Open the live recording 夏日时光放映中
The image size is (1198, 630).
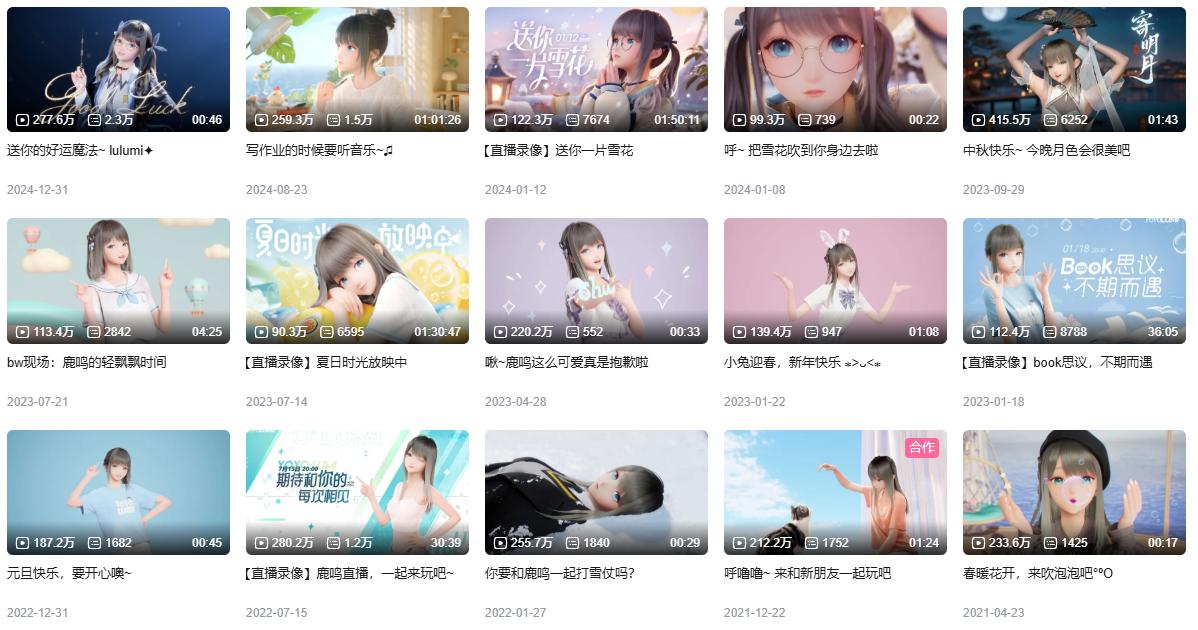pos(357,280)
